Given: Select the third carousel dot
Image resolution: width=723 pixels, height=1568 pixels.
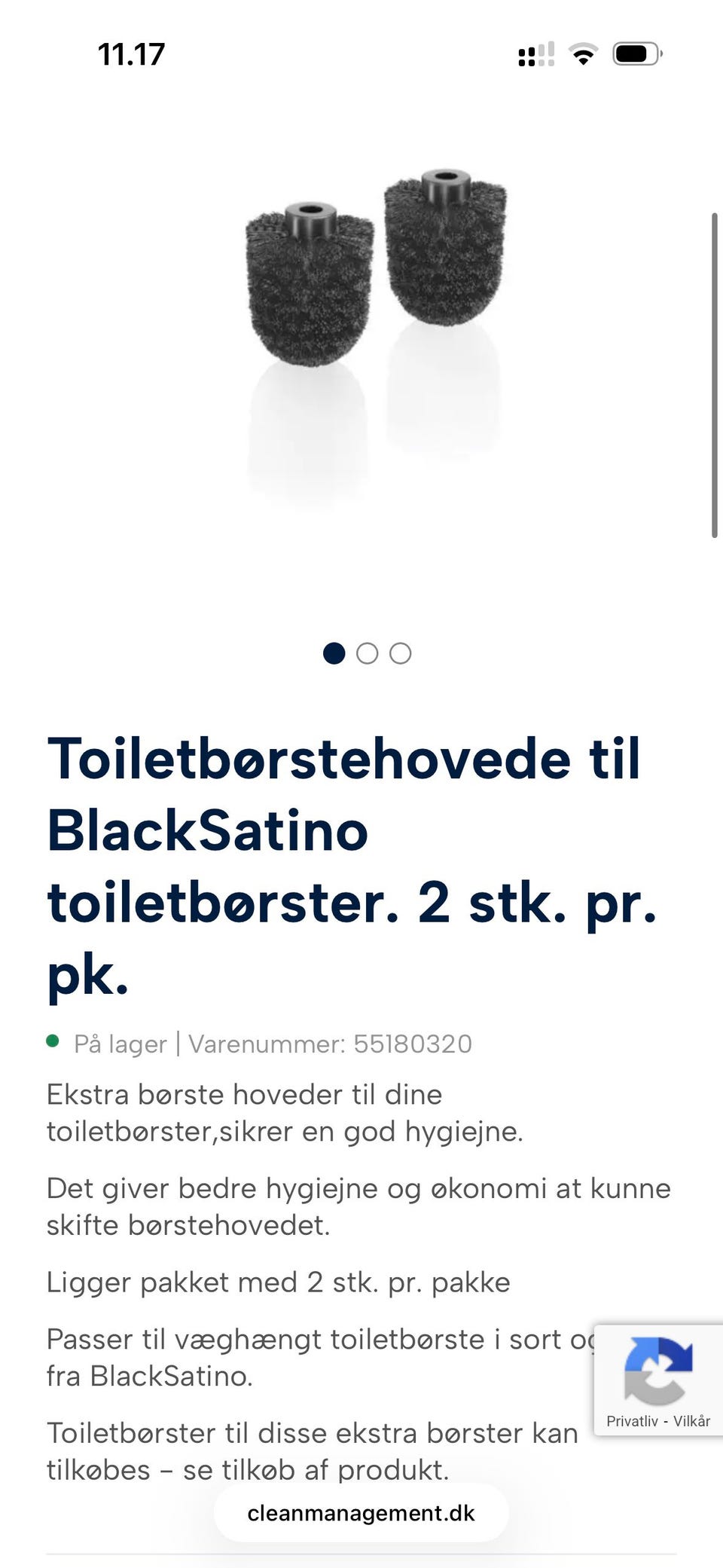Looking at the screenshot, I should [401, 653].
